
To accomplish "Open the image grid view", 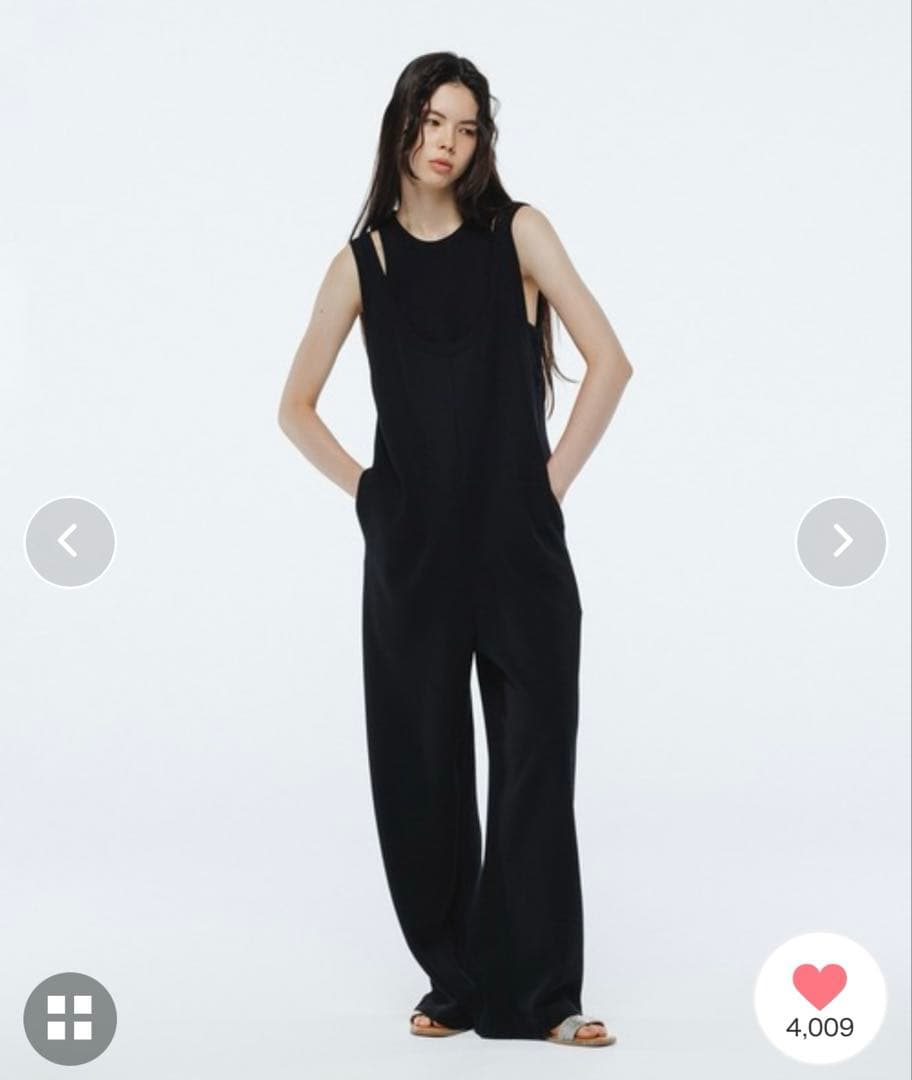I will click(x=70, y=1018).
